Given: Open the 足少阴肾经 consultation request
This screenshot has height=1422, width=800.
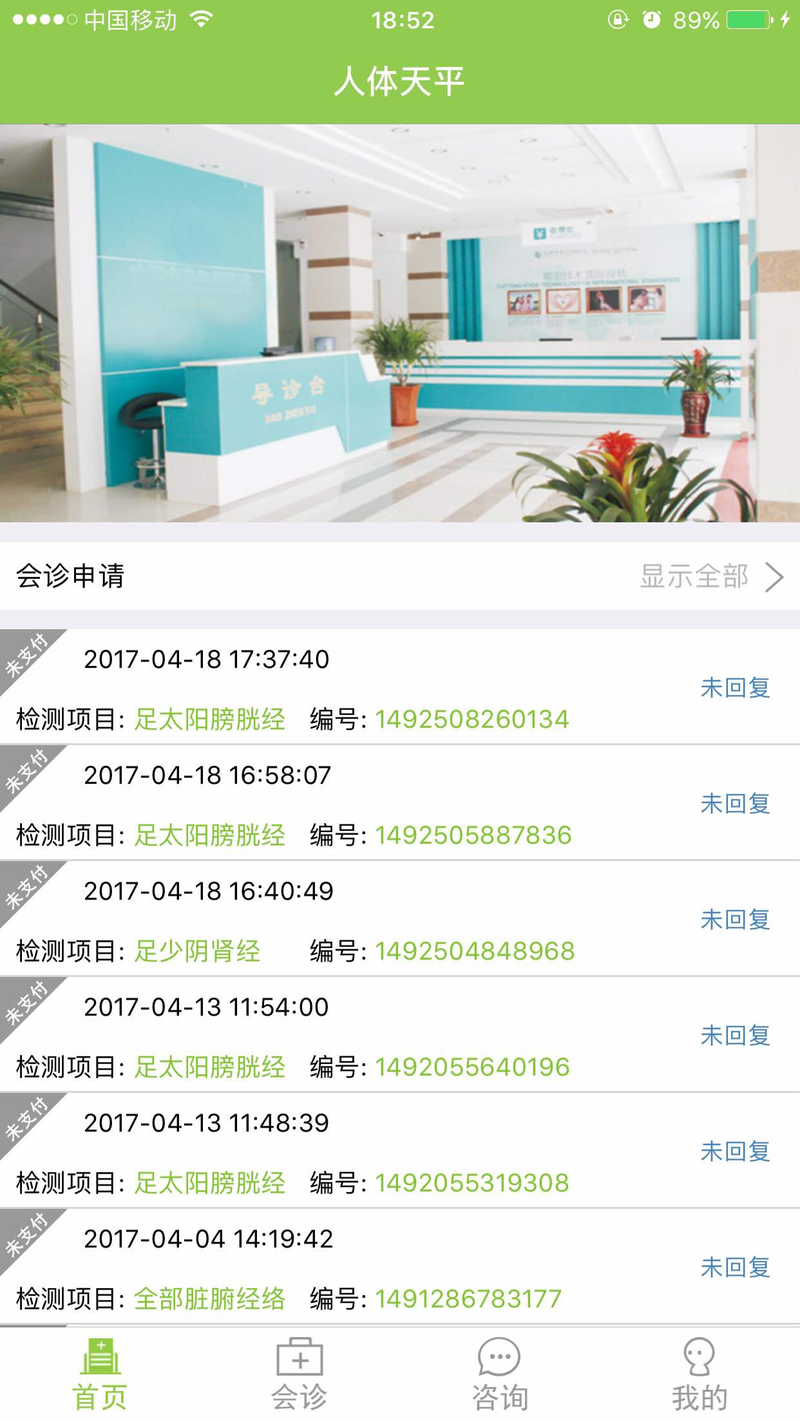Looking at the screenshot, I should point(400,919).
